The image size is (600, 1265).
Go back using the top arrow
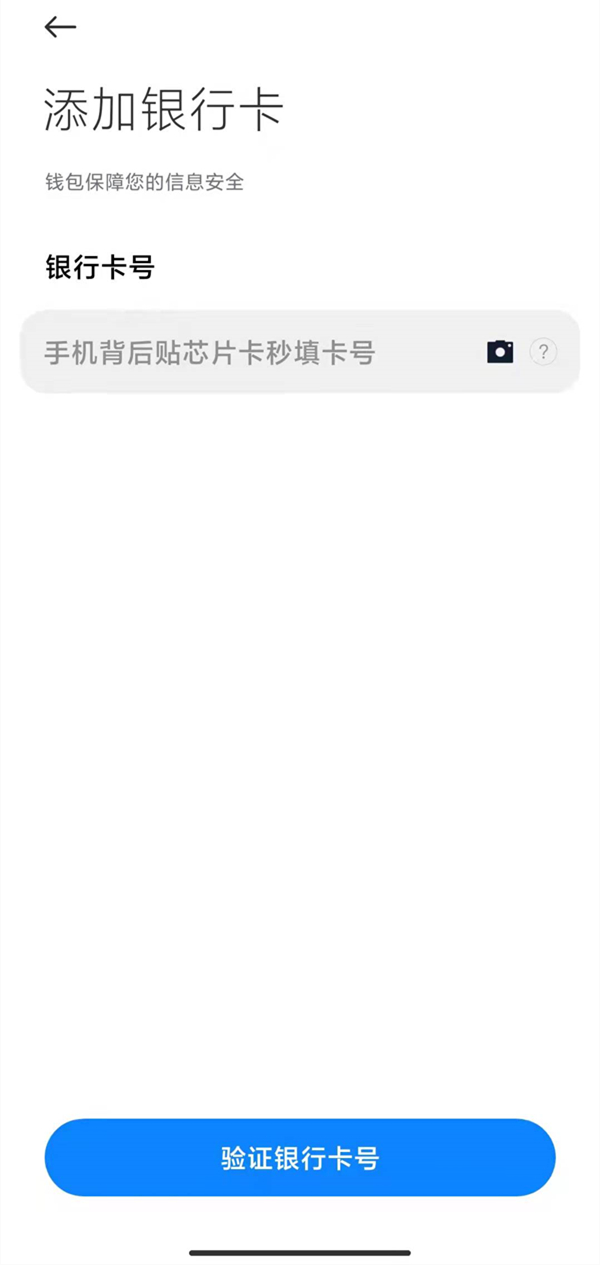click(x=60, y=28)
